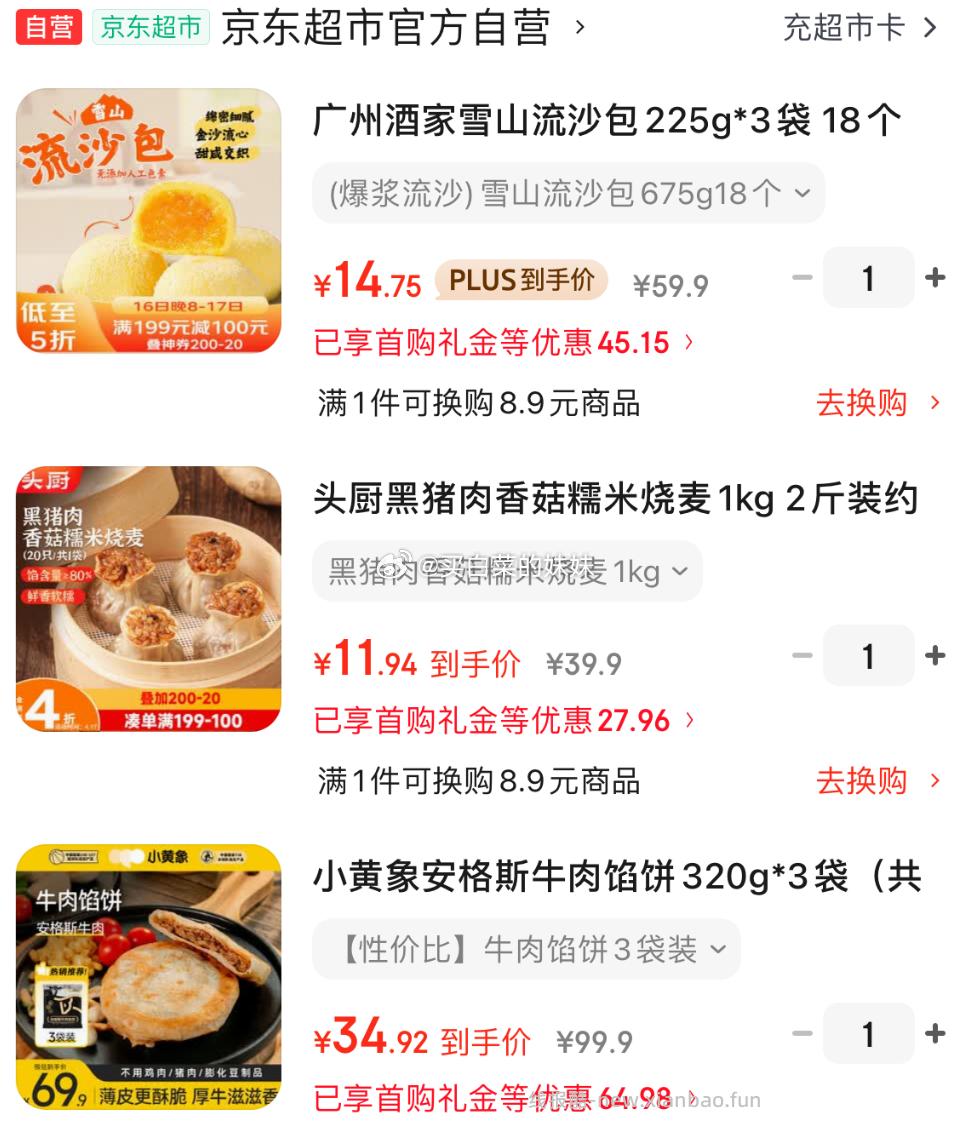This screenshot has height=1128, width=974.
Task: Increase quantity of 雪山流沙包 with plus
Action: 935,277
